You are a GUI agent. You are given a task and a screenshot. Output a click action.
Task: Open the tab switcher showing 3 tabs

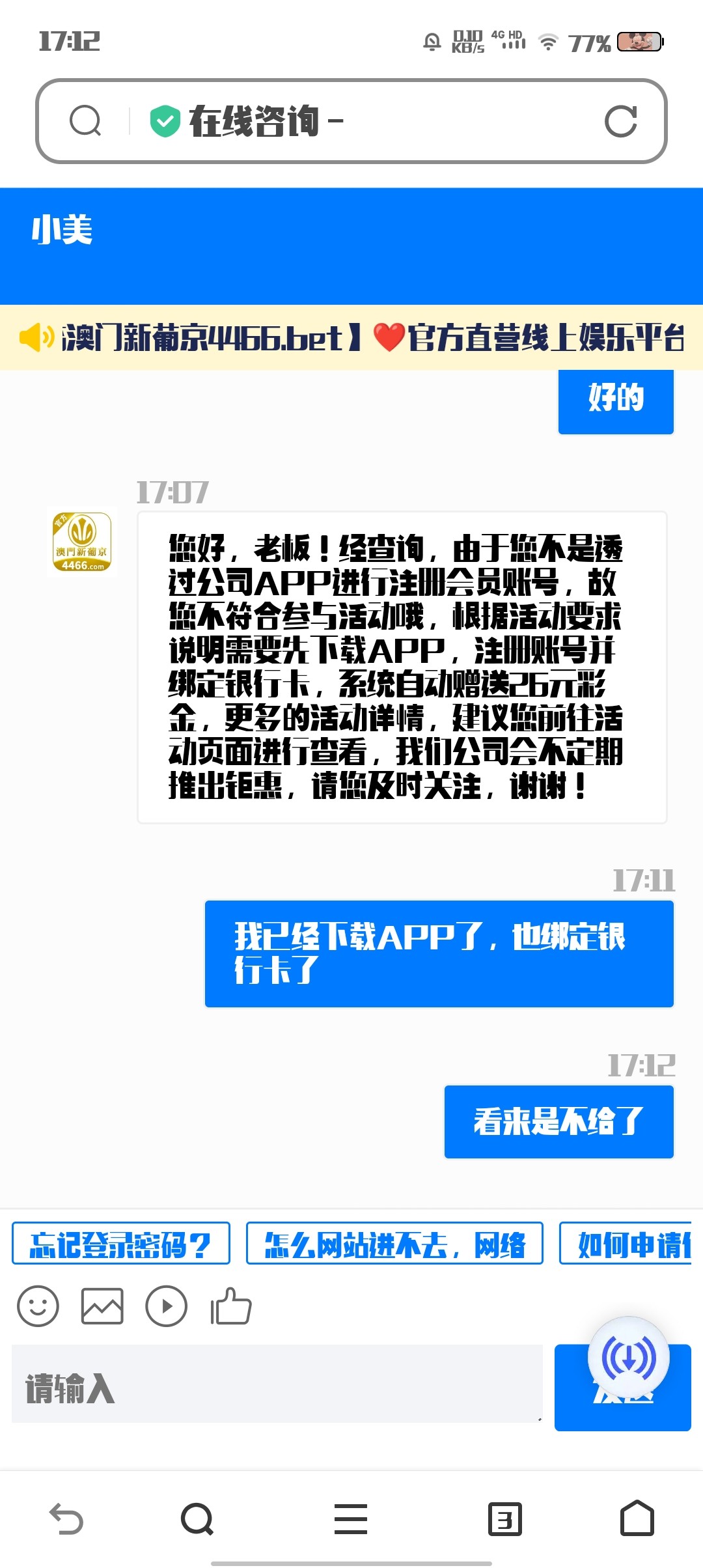point(505,1519)
